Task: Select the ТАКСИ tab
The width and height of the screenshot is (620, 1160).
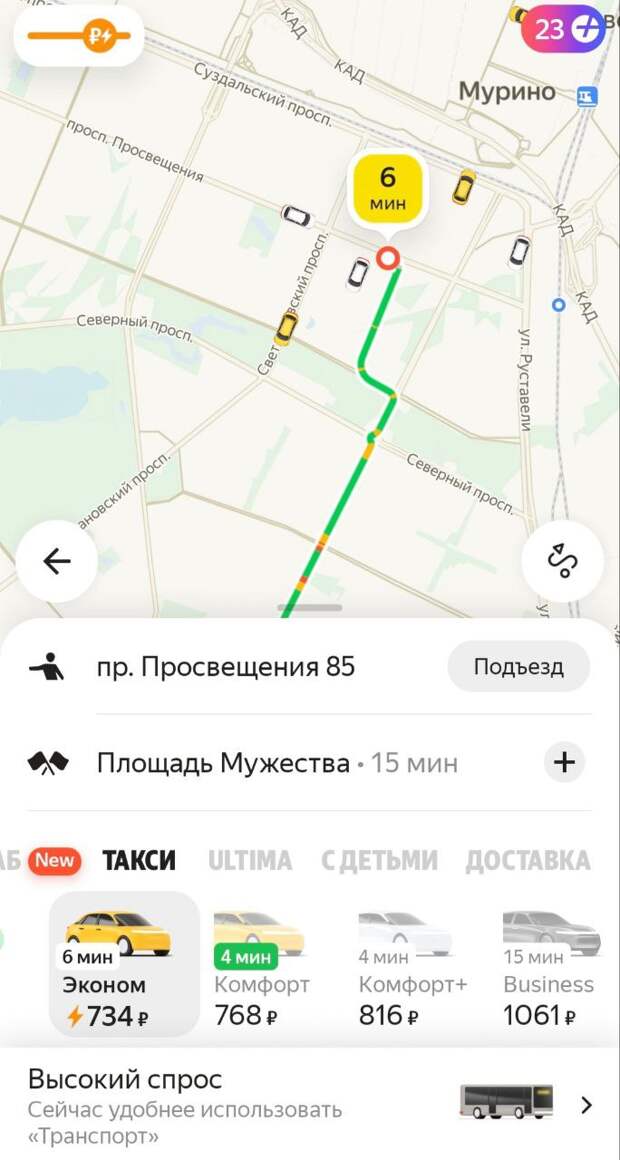Action: click(139, 860)
